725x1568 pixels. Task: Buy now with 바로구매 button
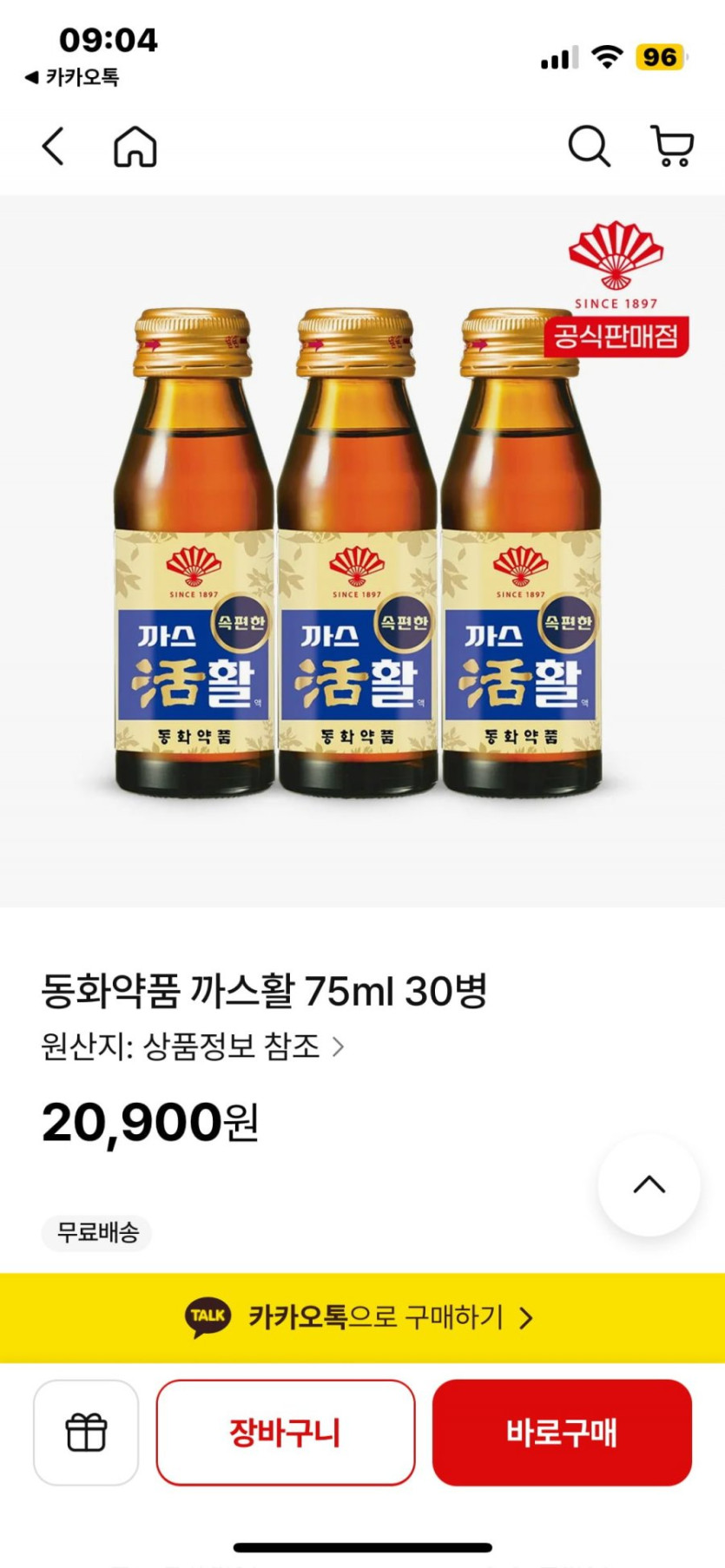(x=562, y=1432)
